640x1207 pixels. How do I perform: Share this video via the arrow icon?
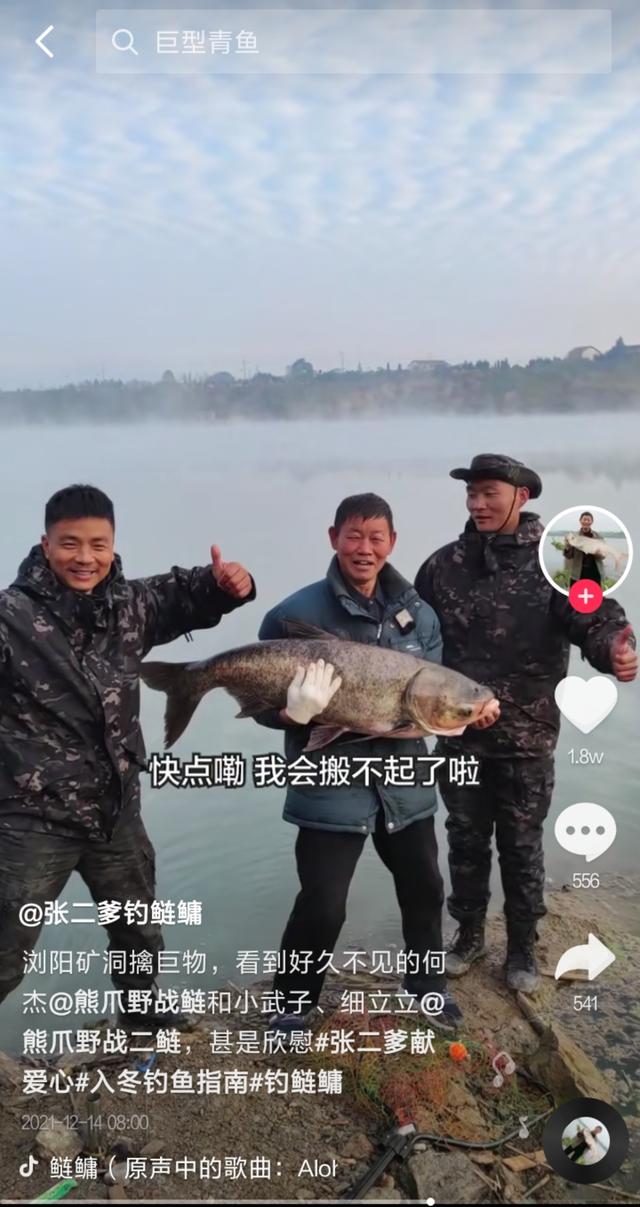[x=585, y=958]
